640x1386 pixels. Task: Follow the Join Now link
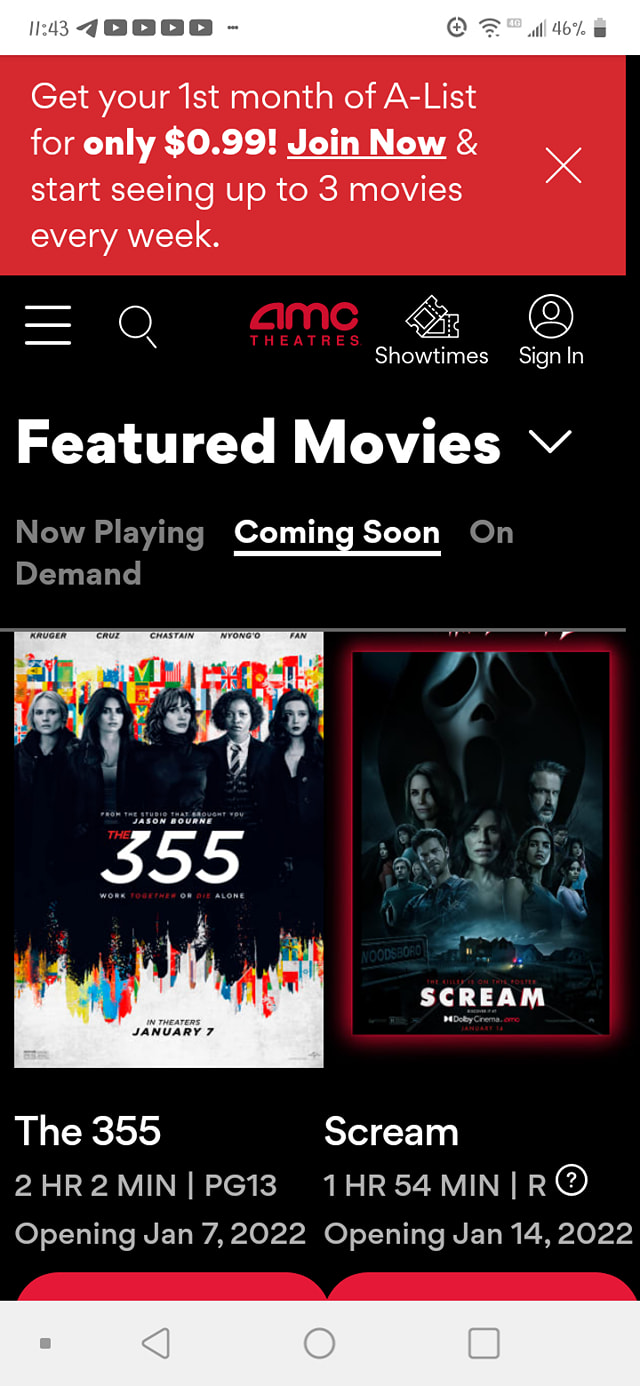tap(366, 143)
